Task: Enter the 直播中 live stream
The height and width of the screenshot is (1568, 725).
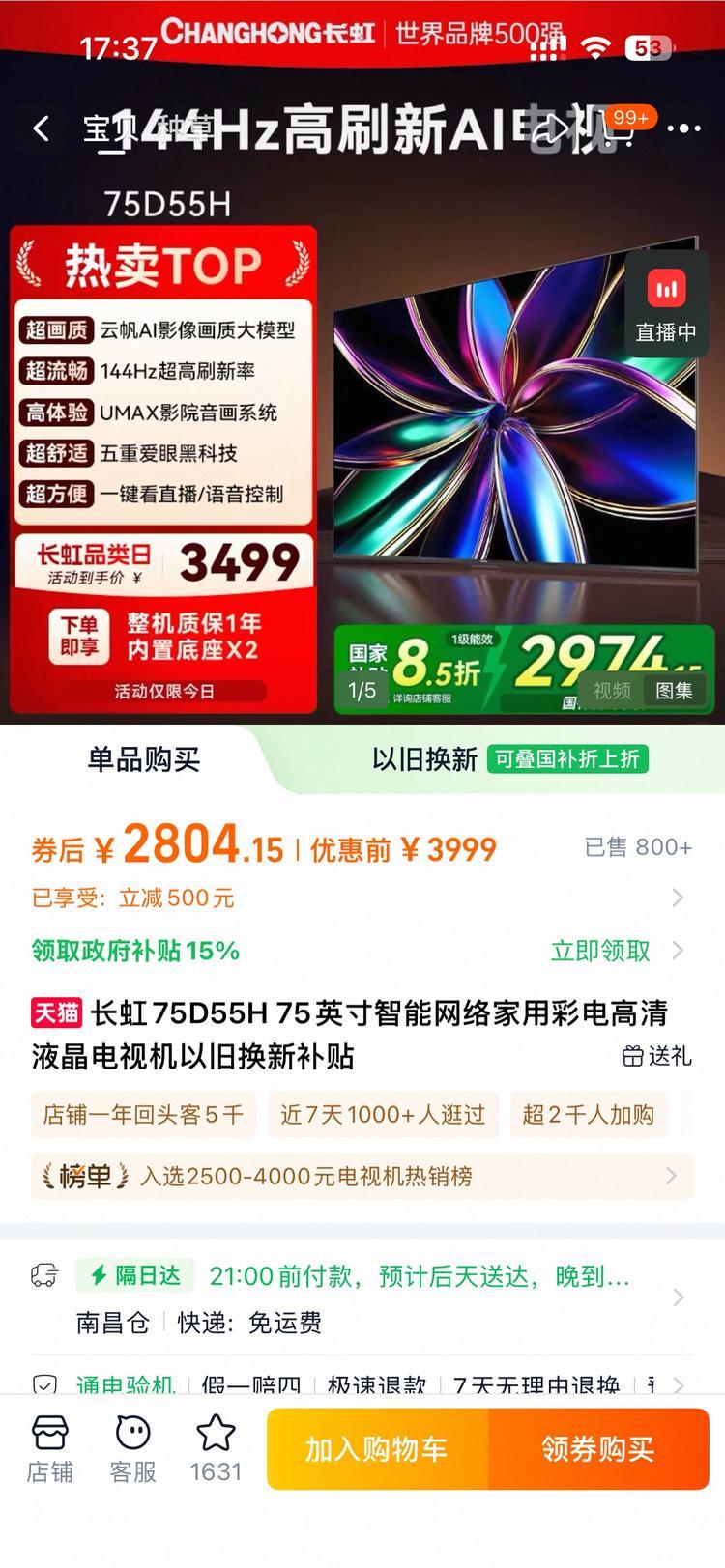Action: (665, 305)
